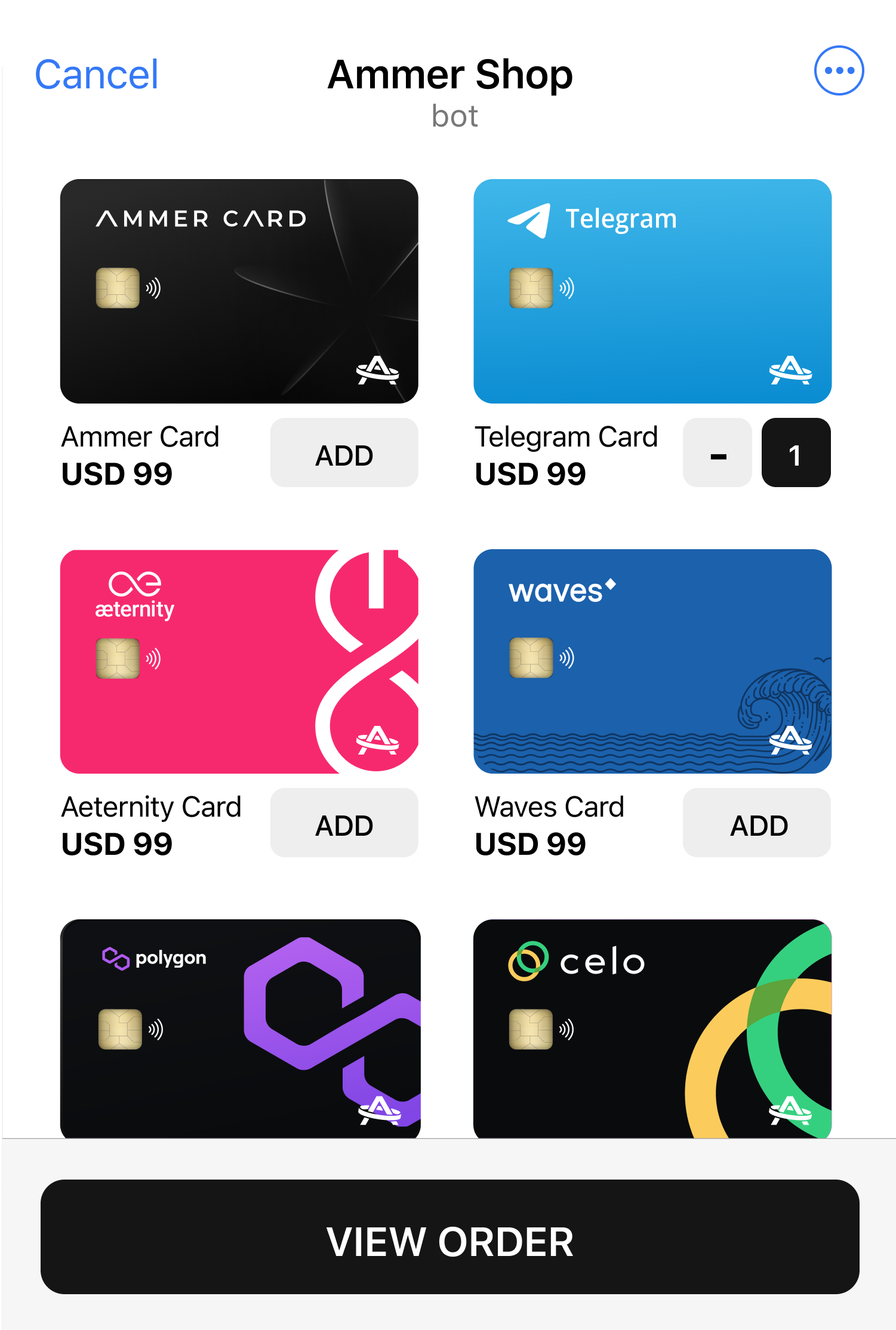Select the Polygon card image
Viewport: 896px width, 1330px height.
pyautogui.click(x=240, y=1028)
